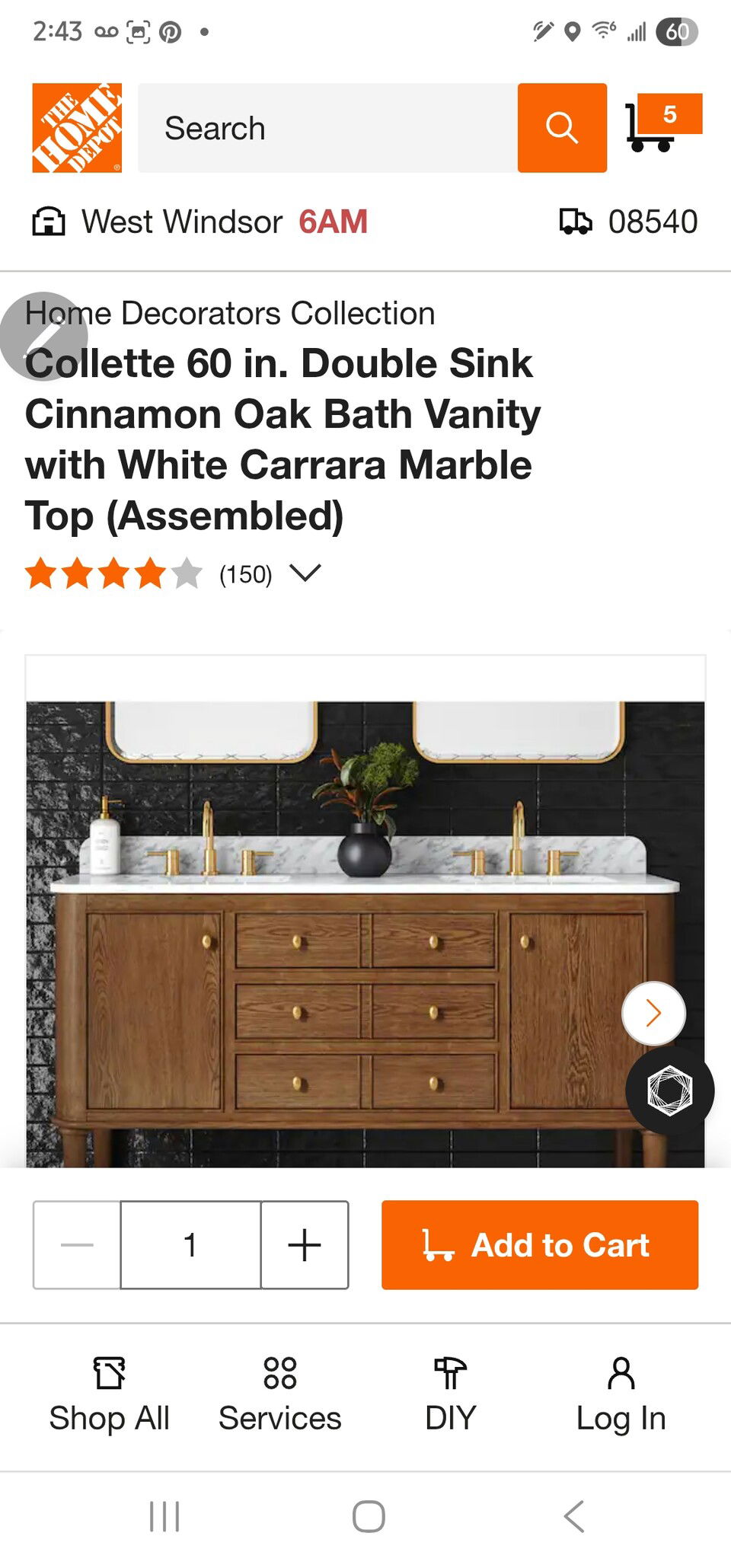
Task: Show the next product image
Action: click(653, 1013)
